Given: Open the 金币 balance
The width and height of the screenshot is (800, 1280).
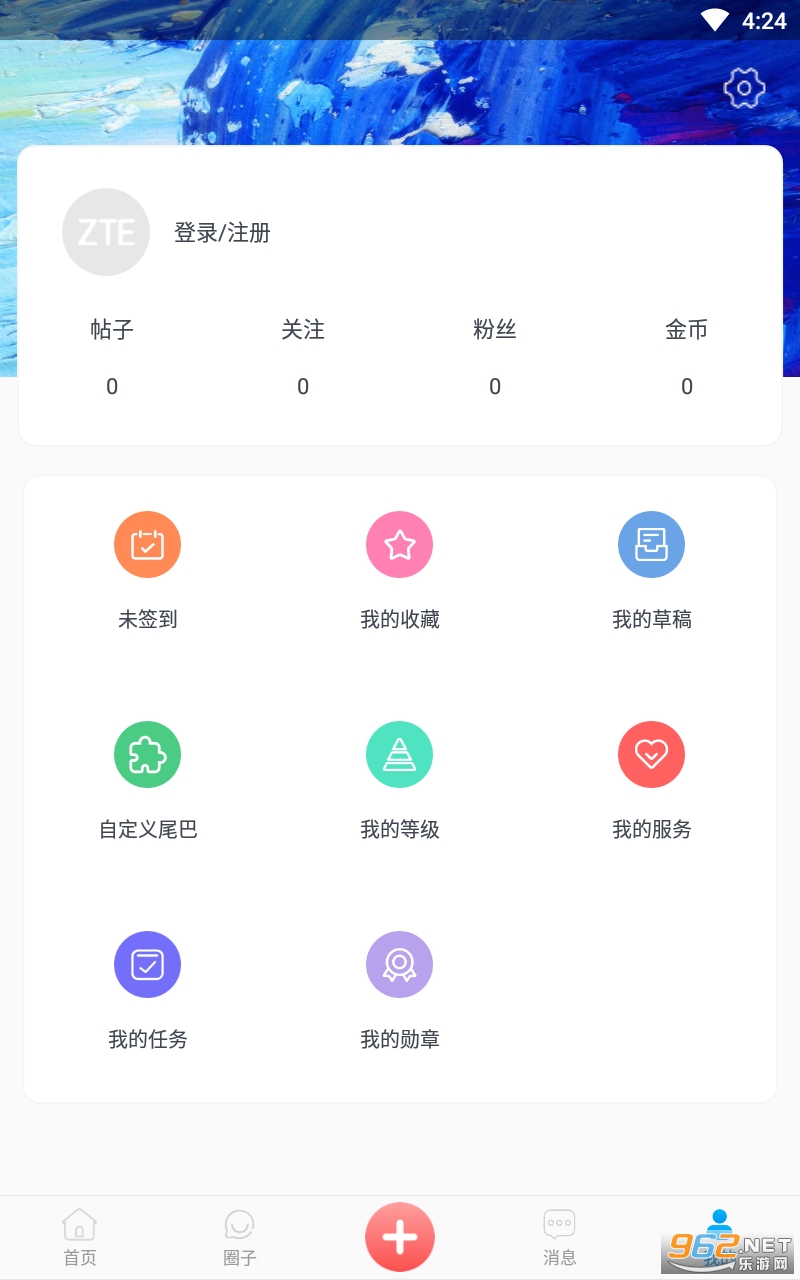Looking at the screenshot, I should pos(687,357).
